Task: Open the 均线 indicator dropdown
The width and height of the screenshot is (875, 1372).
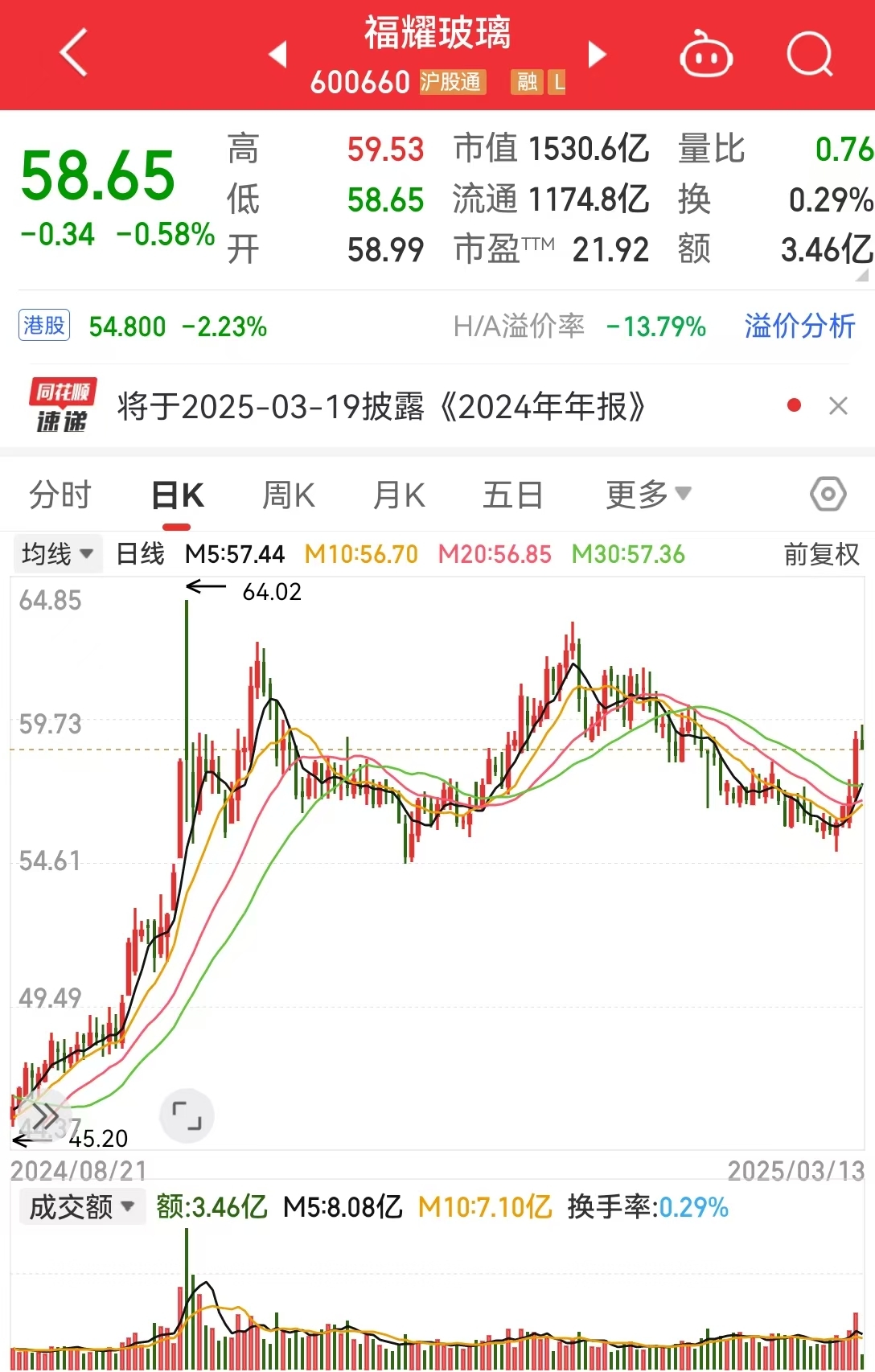Action: [57, 553]
